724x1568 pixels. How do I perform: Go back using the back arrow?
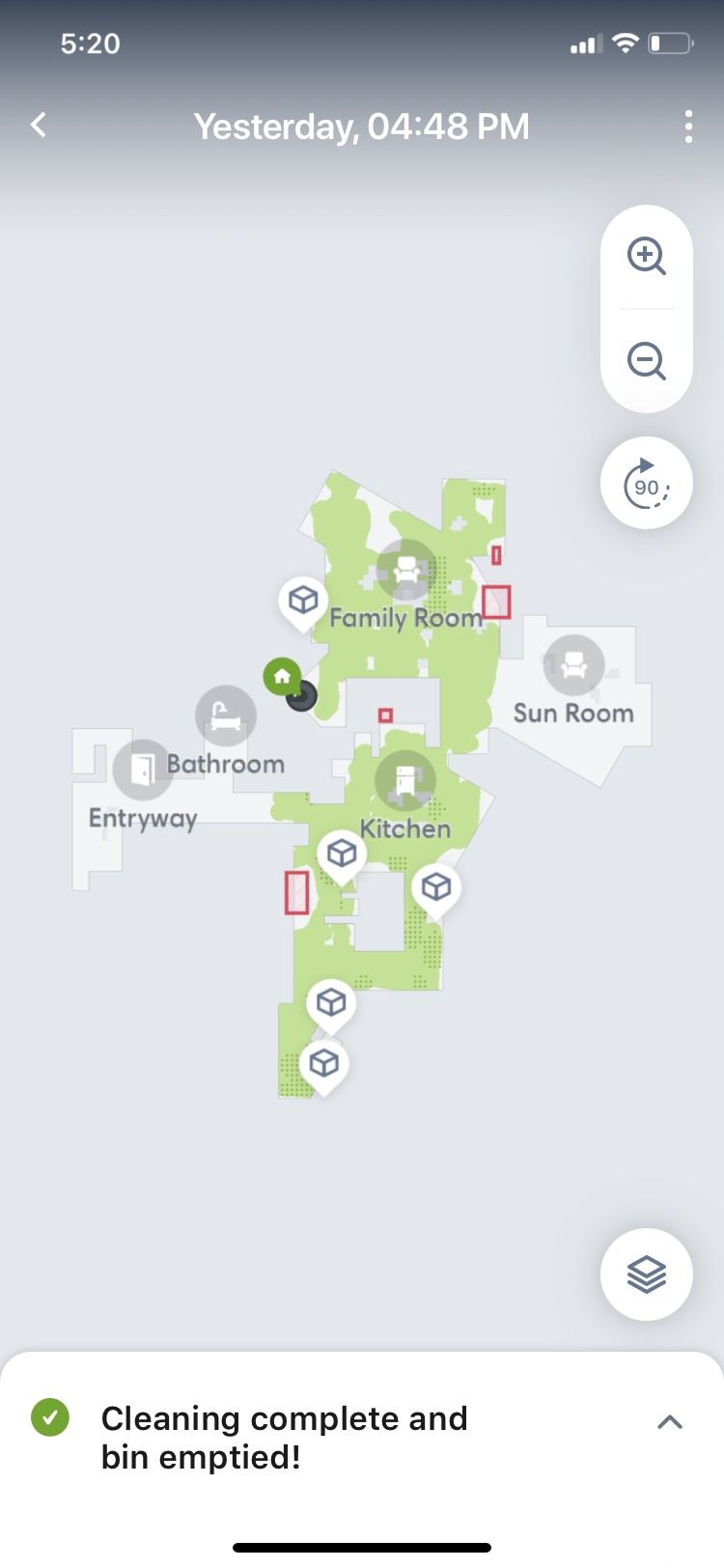click(x=38, y=125)
